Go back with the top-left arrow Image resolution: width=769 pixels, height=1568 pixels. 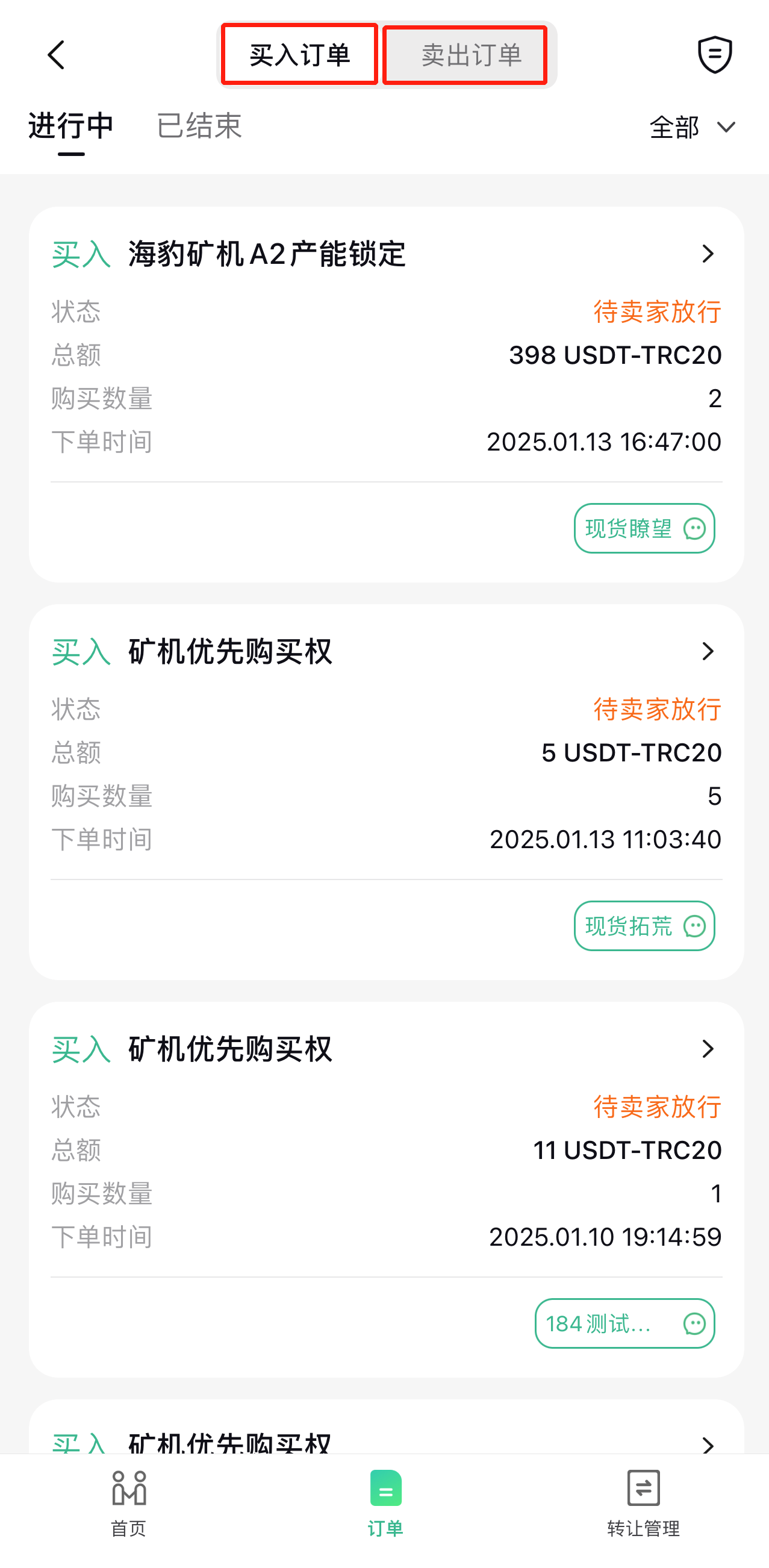tap(56, 55)
